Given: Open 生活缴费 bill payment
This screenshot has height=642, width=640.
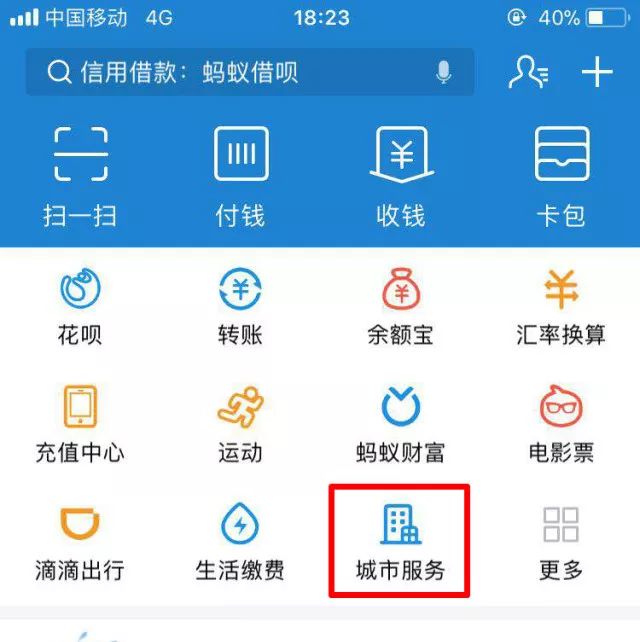Looking at the screenshot, I should pyautogui.click(x=241, y=542).
